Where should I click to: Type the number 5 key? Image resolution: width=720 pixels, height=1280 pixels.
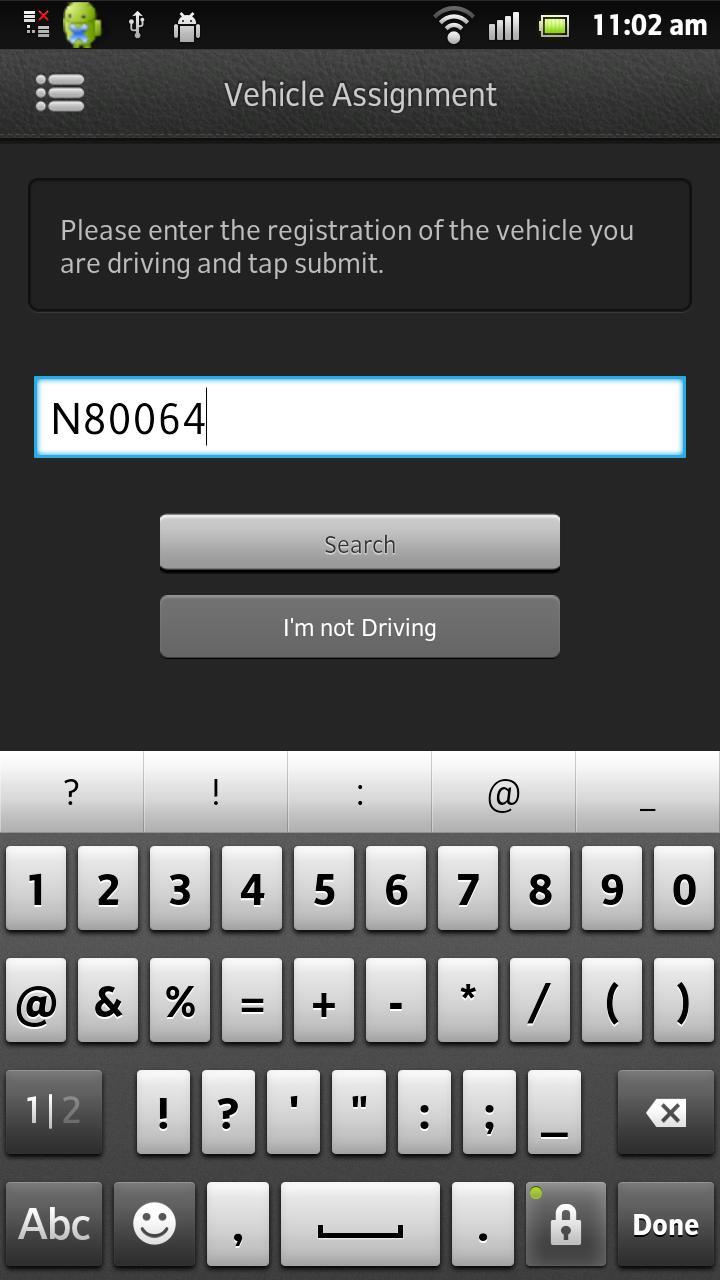pos(324,889)
